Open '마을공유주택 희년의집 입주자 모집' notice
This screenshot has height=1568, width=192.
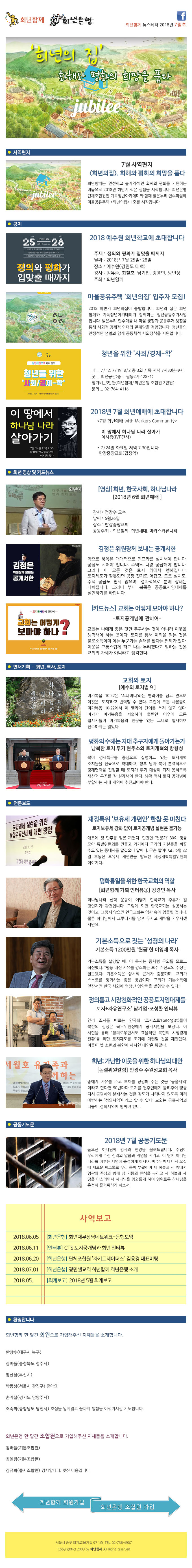137,296
